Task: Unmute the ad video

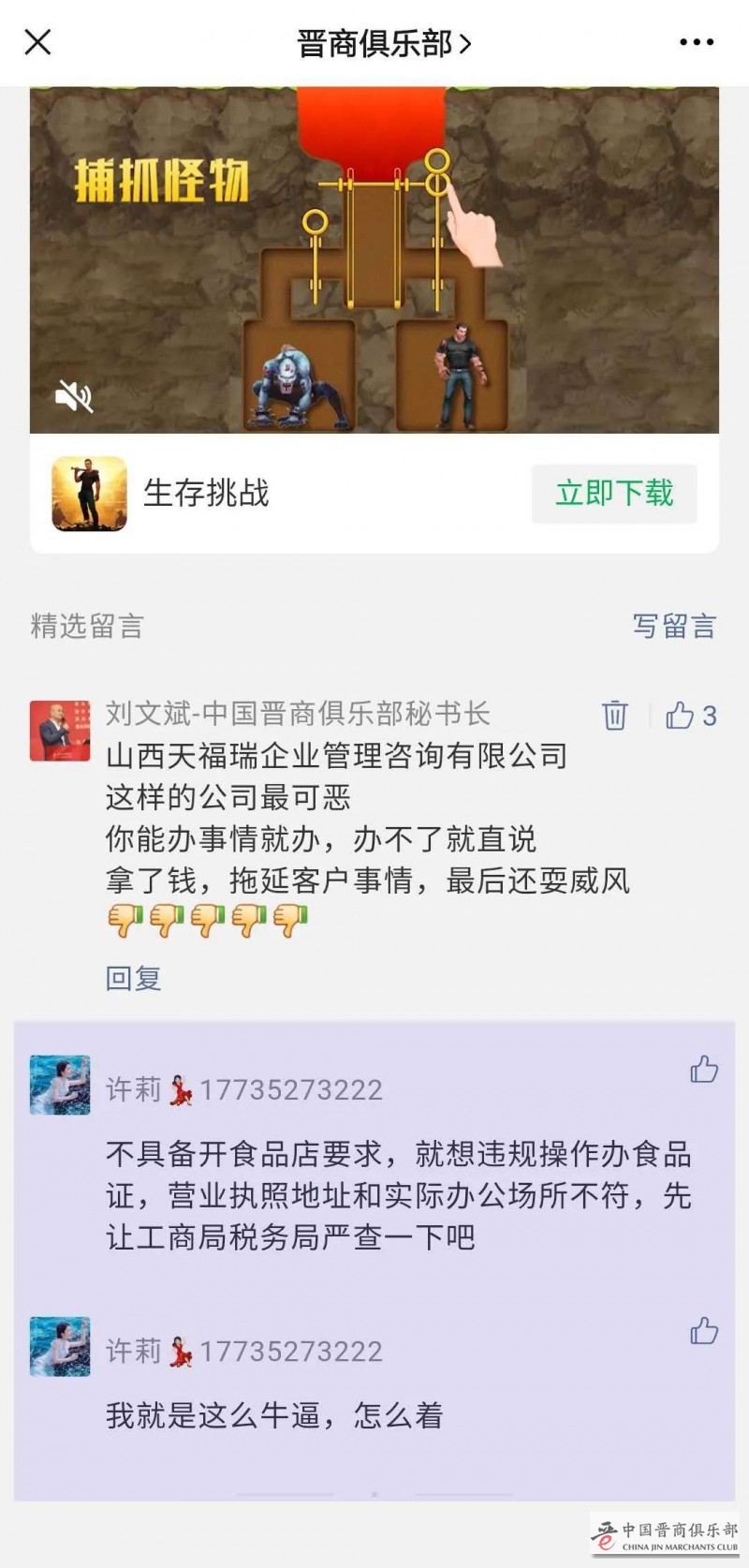Action: (x=73, y=396)
